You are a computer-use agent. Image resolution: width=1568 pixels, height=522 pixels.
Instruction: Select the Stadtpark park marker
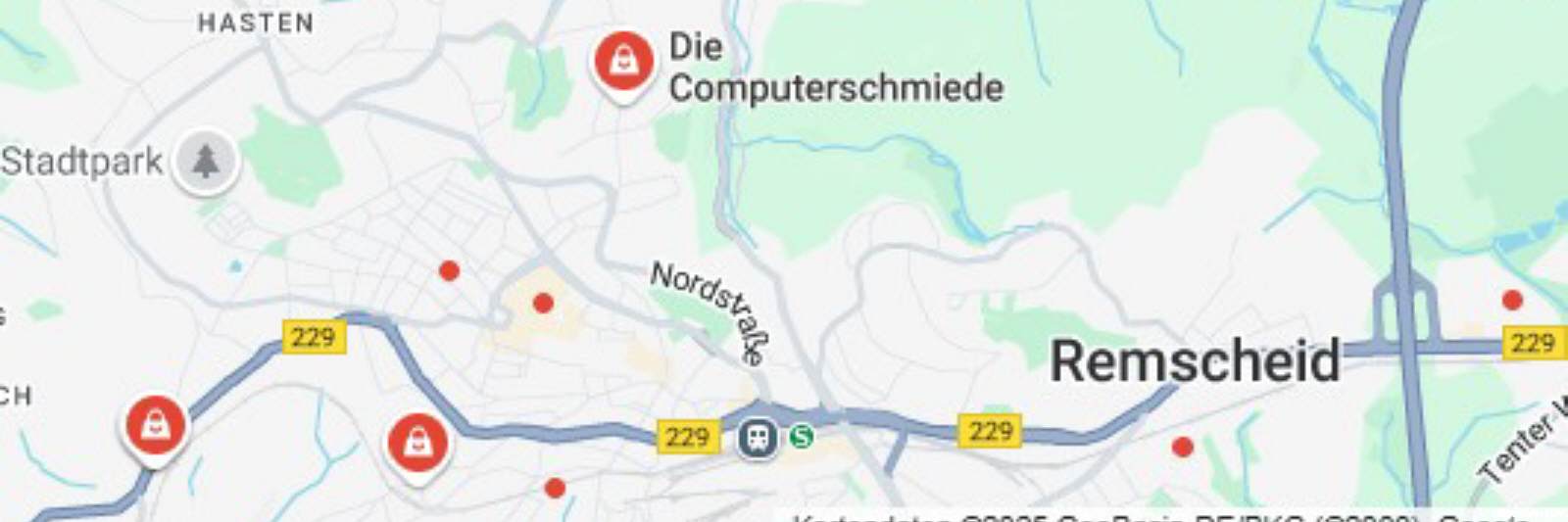[205, 161]
